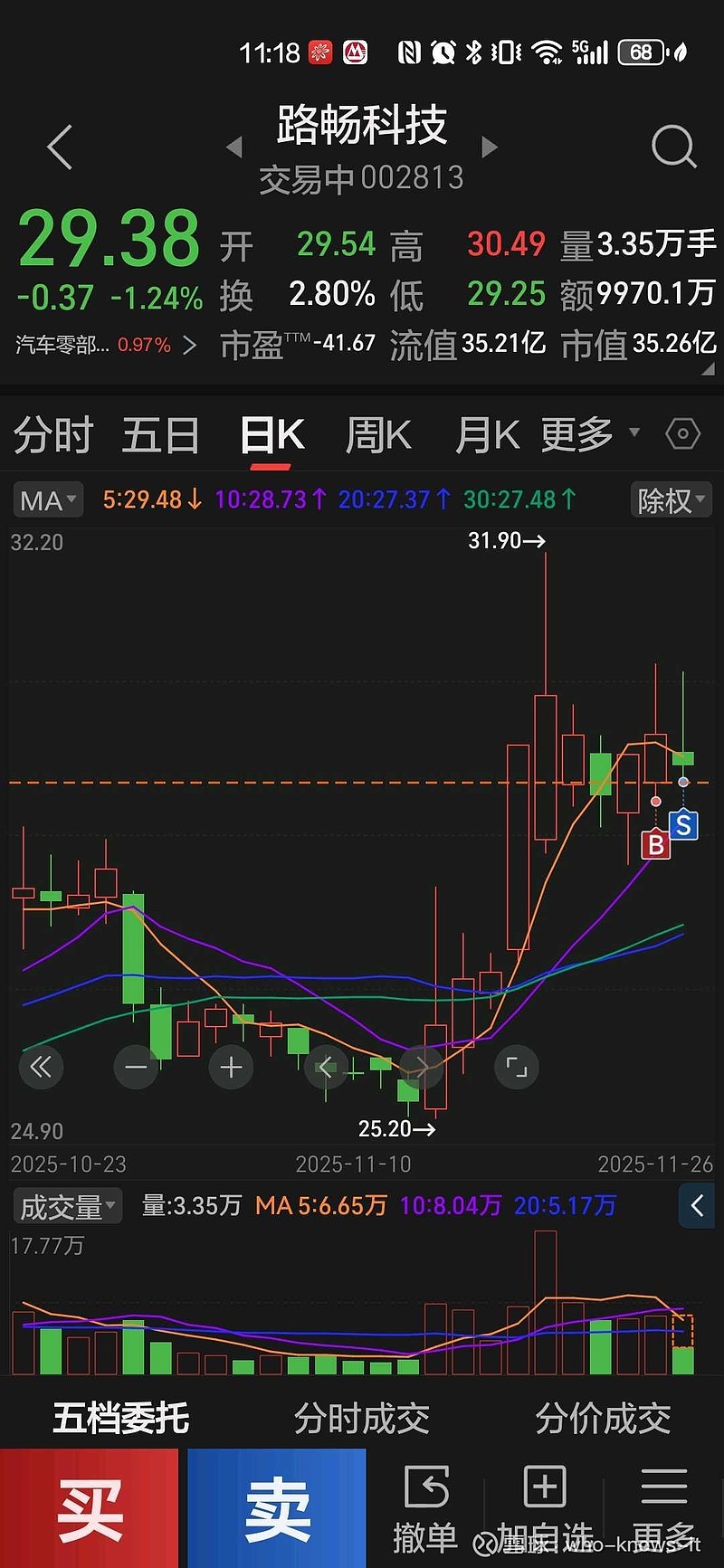This screenshot has height=1568, width=724.
Task: Go back using the top-left arrow
Action: click(60, 147)
